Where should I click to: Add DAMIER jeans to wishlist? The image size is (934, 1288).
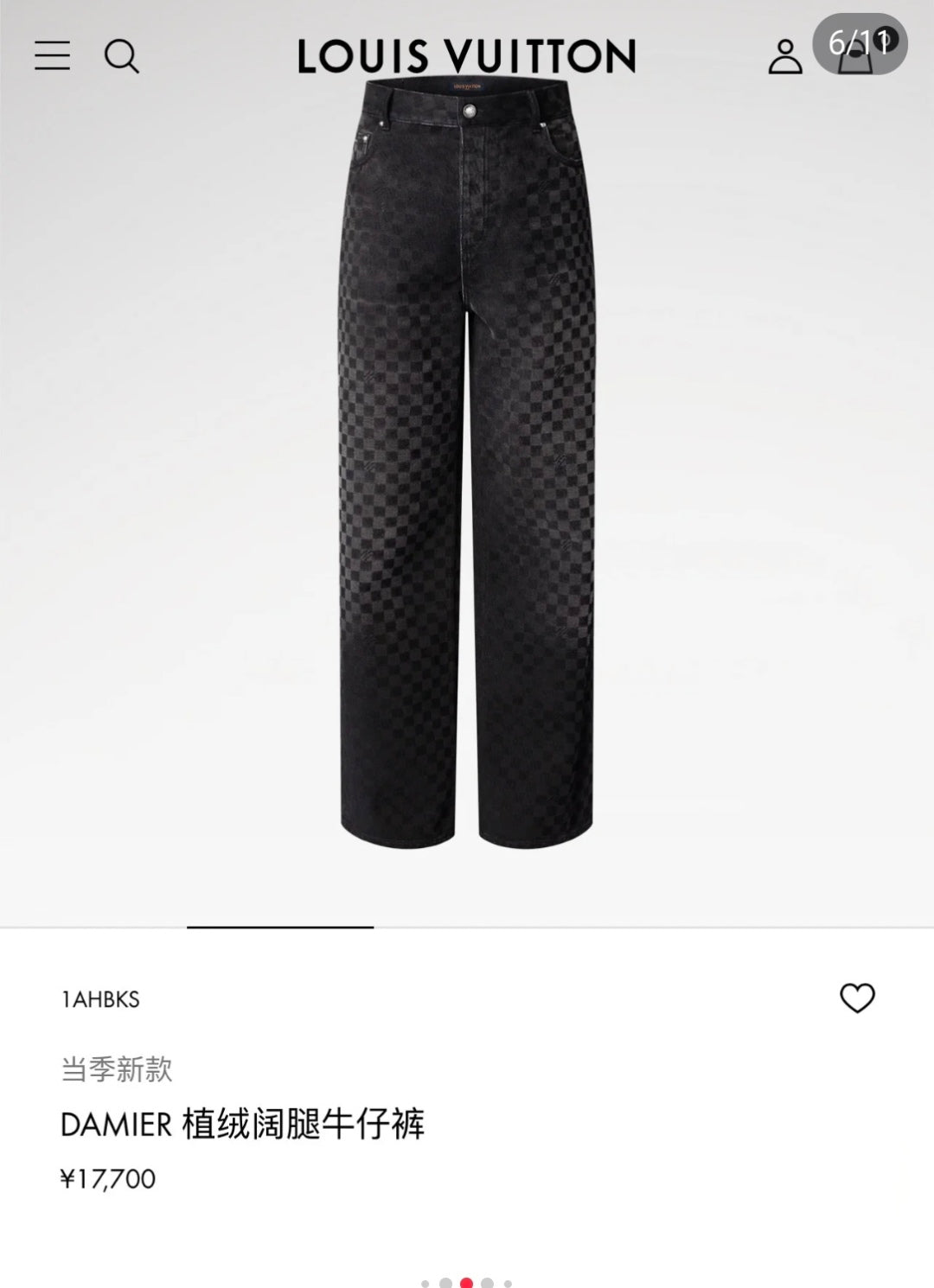(x=857, y=998)
